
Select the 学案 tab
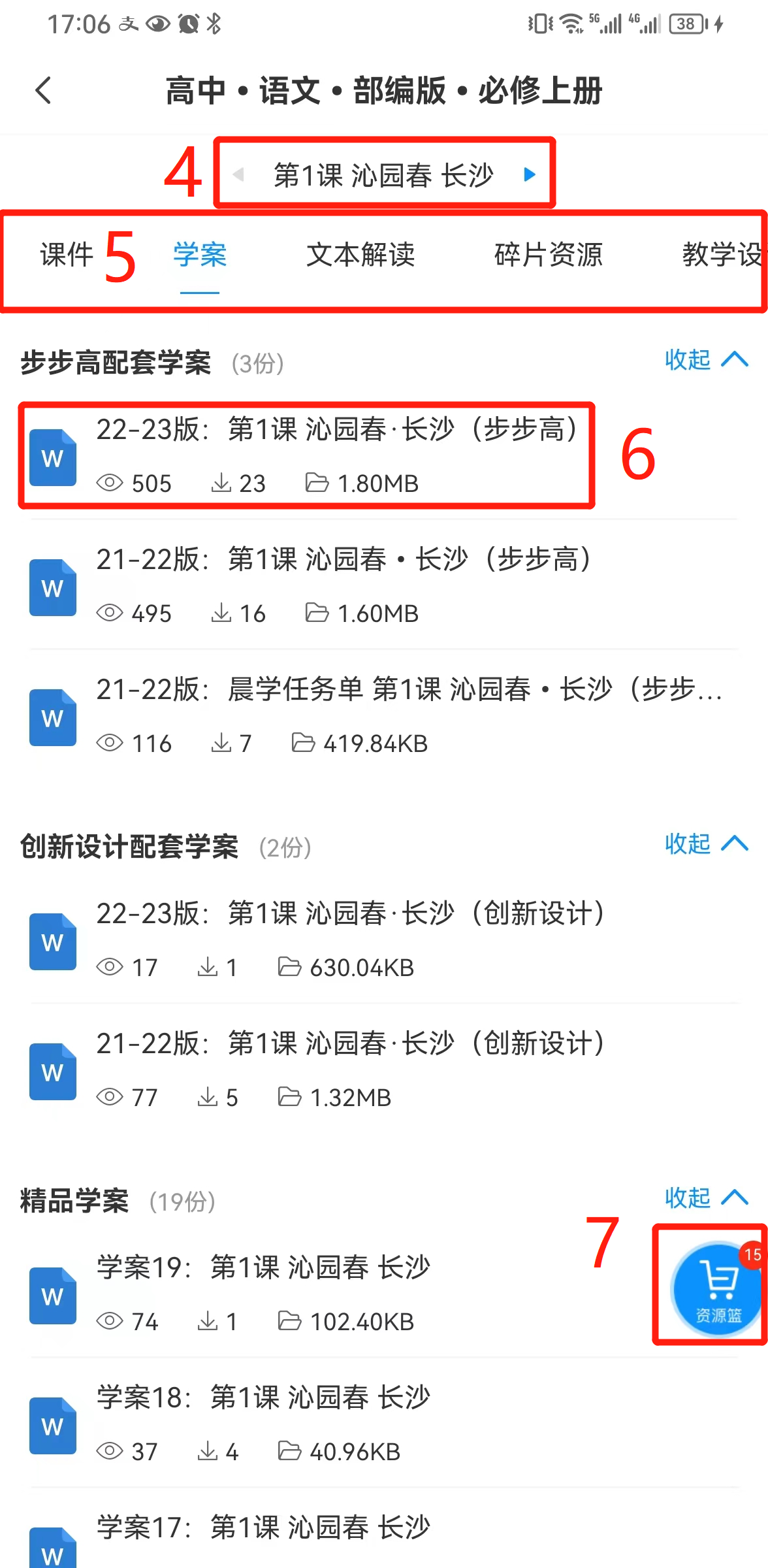click(x=200, y=255)
